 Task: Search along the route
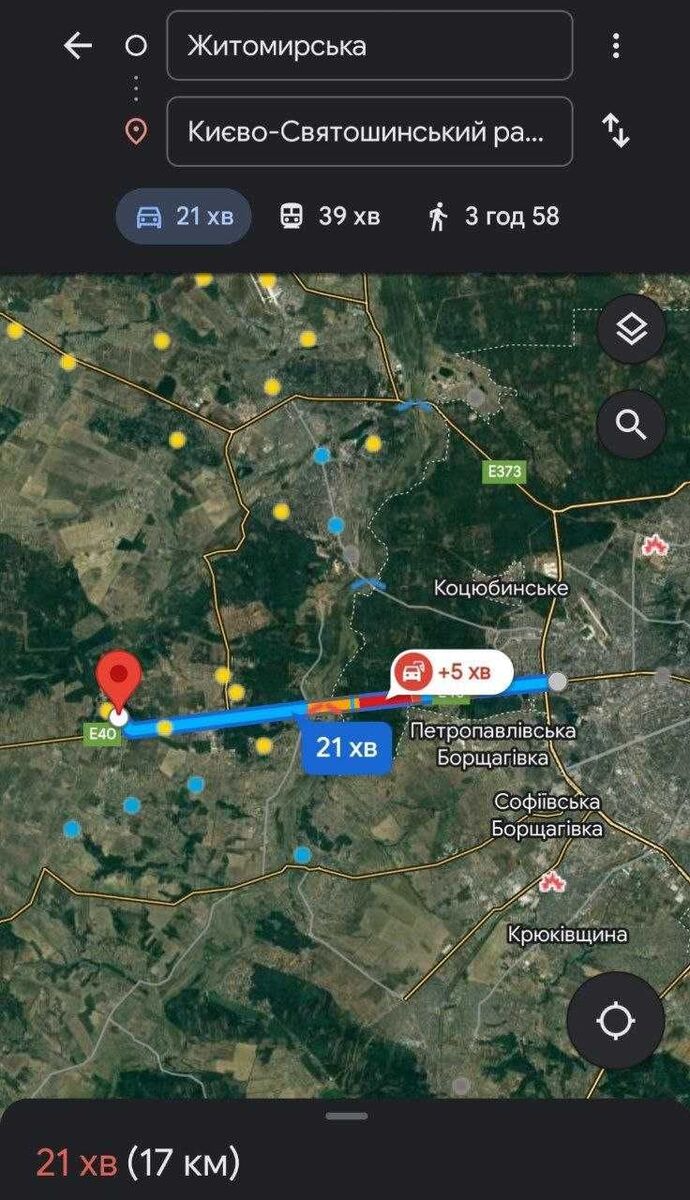pyautogui.click(x=631, y=425)
